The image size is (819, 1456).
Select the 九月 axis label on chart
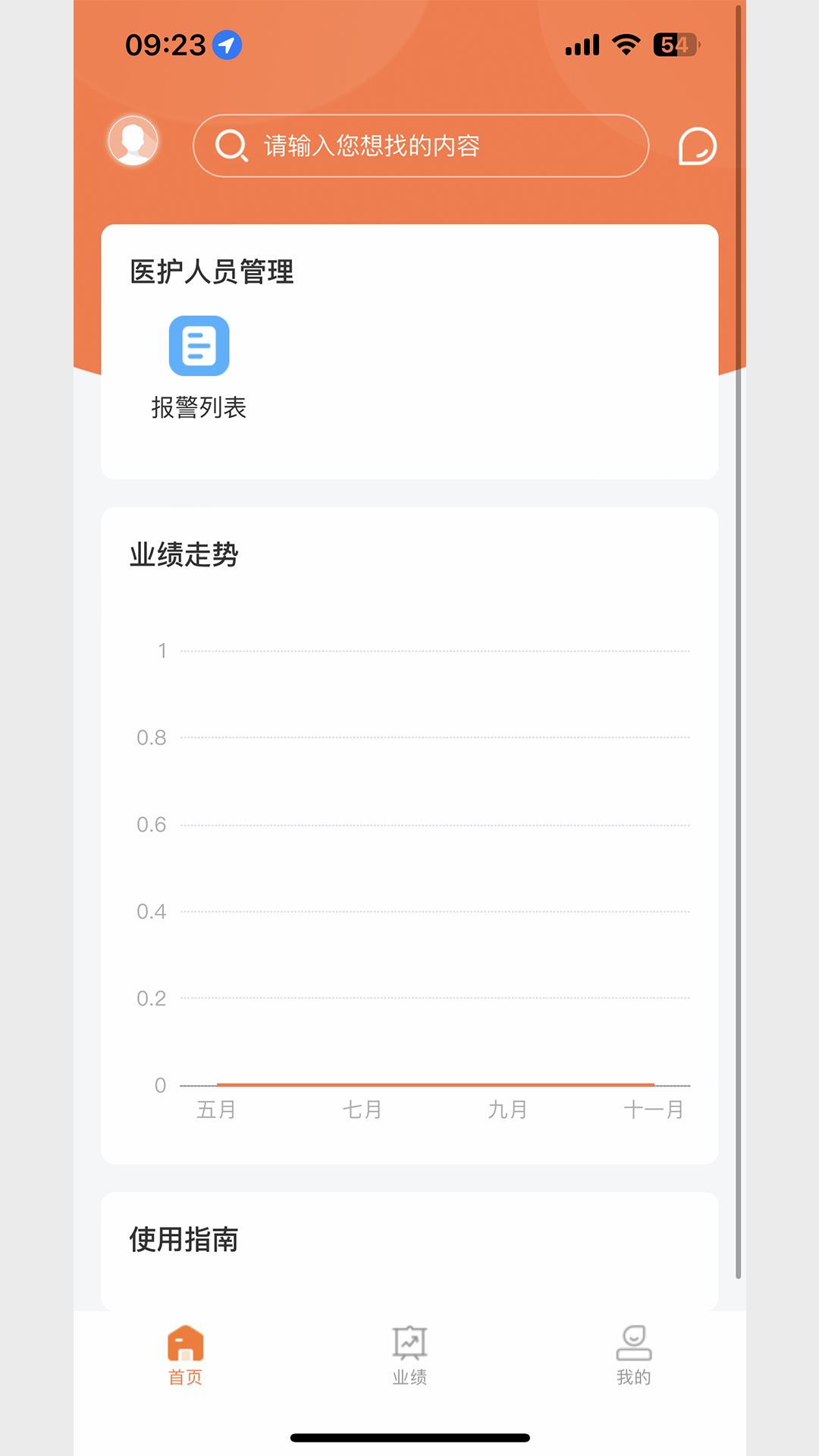(x=508, y=1109)
